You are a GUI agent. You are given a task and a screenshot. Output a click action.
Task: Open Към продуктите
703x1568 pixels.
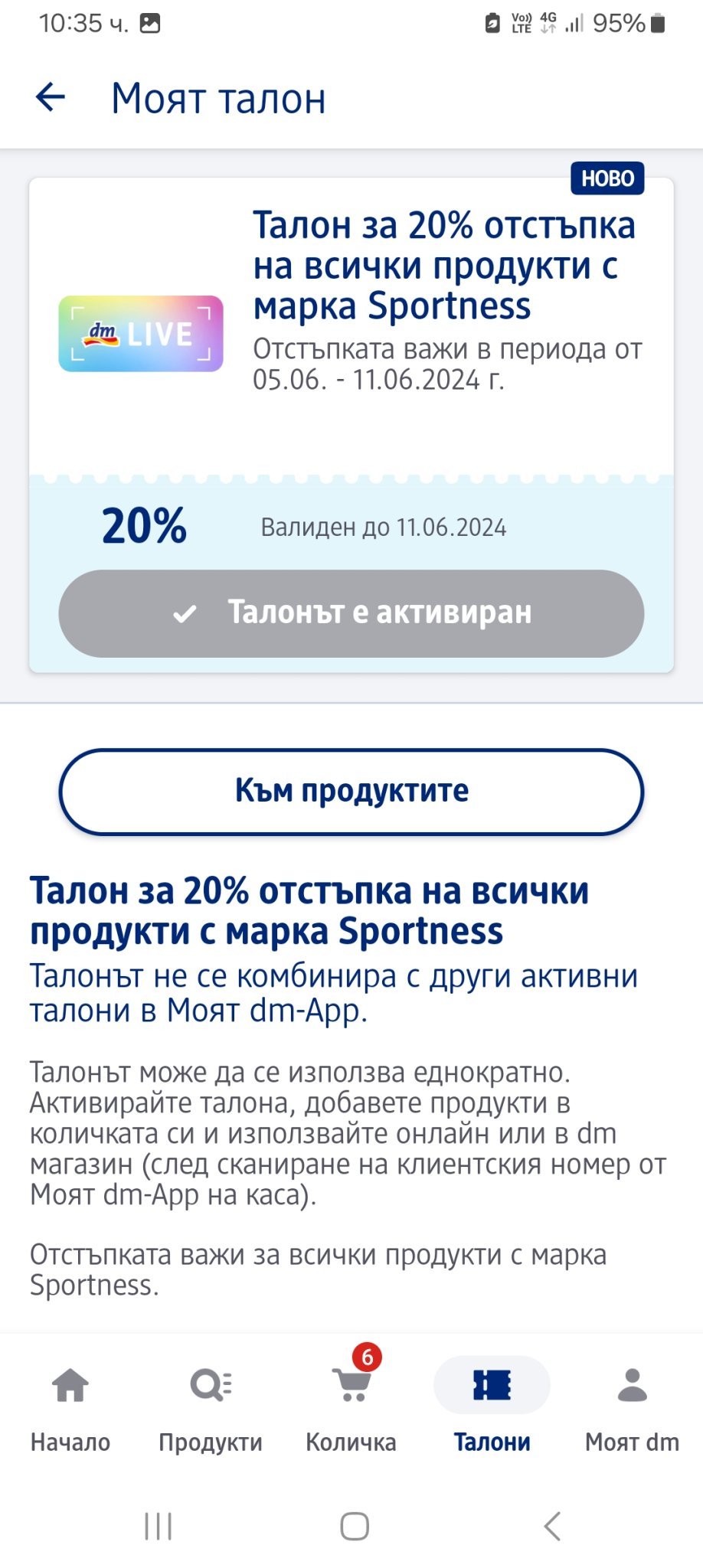click(351, 791)
